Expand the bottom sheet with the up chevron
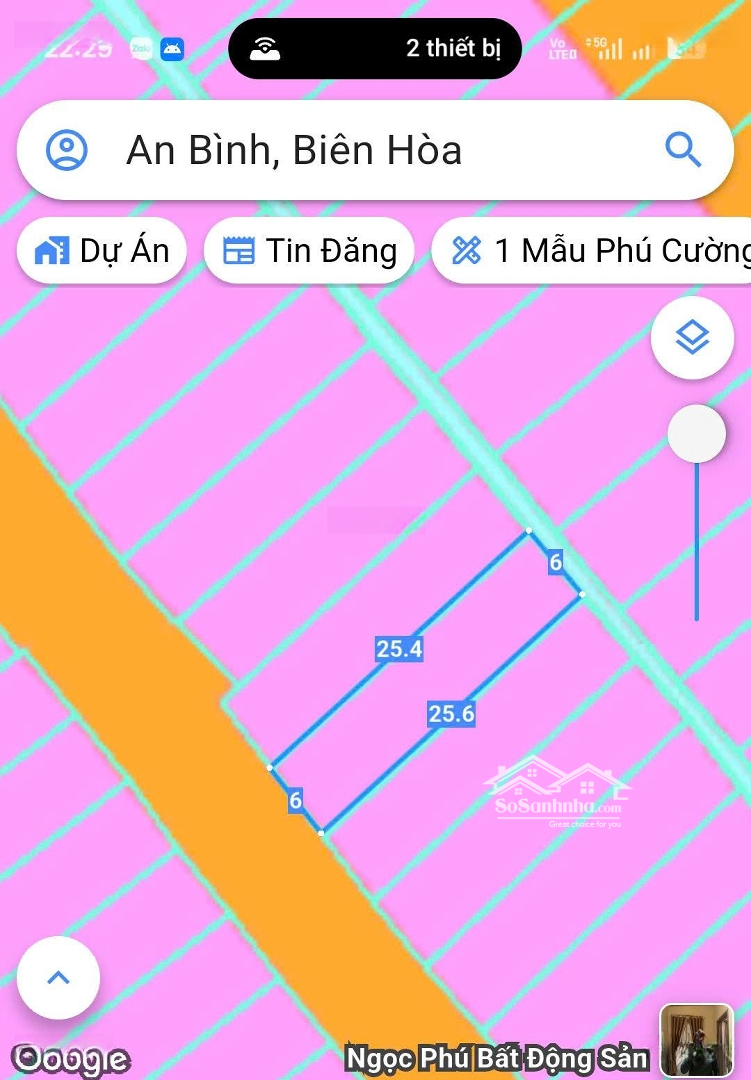Image resolution: width=751 pixels, height=1080 pixels. click(x=57, y=977)
